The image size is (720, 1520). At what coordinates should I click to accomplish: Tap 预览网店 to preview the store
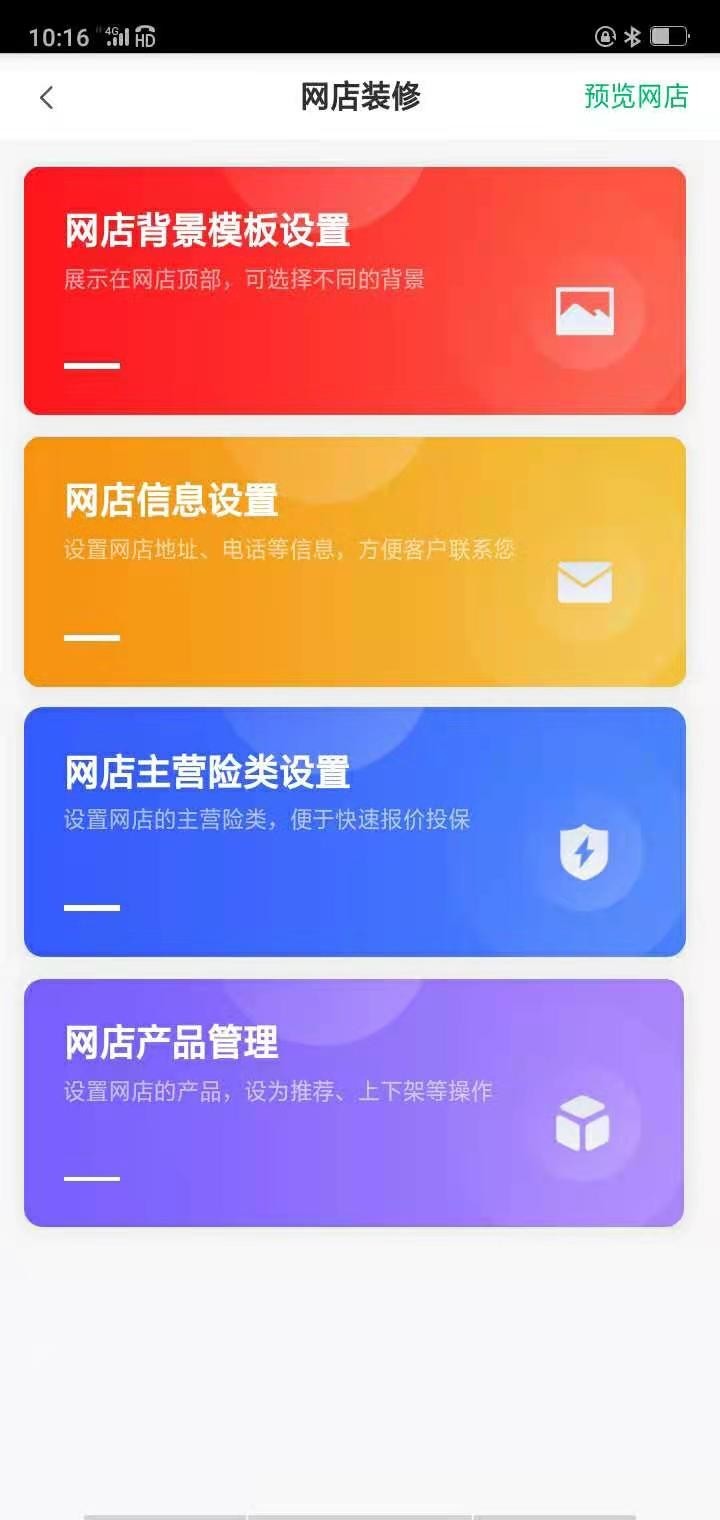click(x=636, y=97)
